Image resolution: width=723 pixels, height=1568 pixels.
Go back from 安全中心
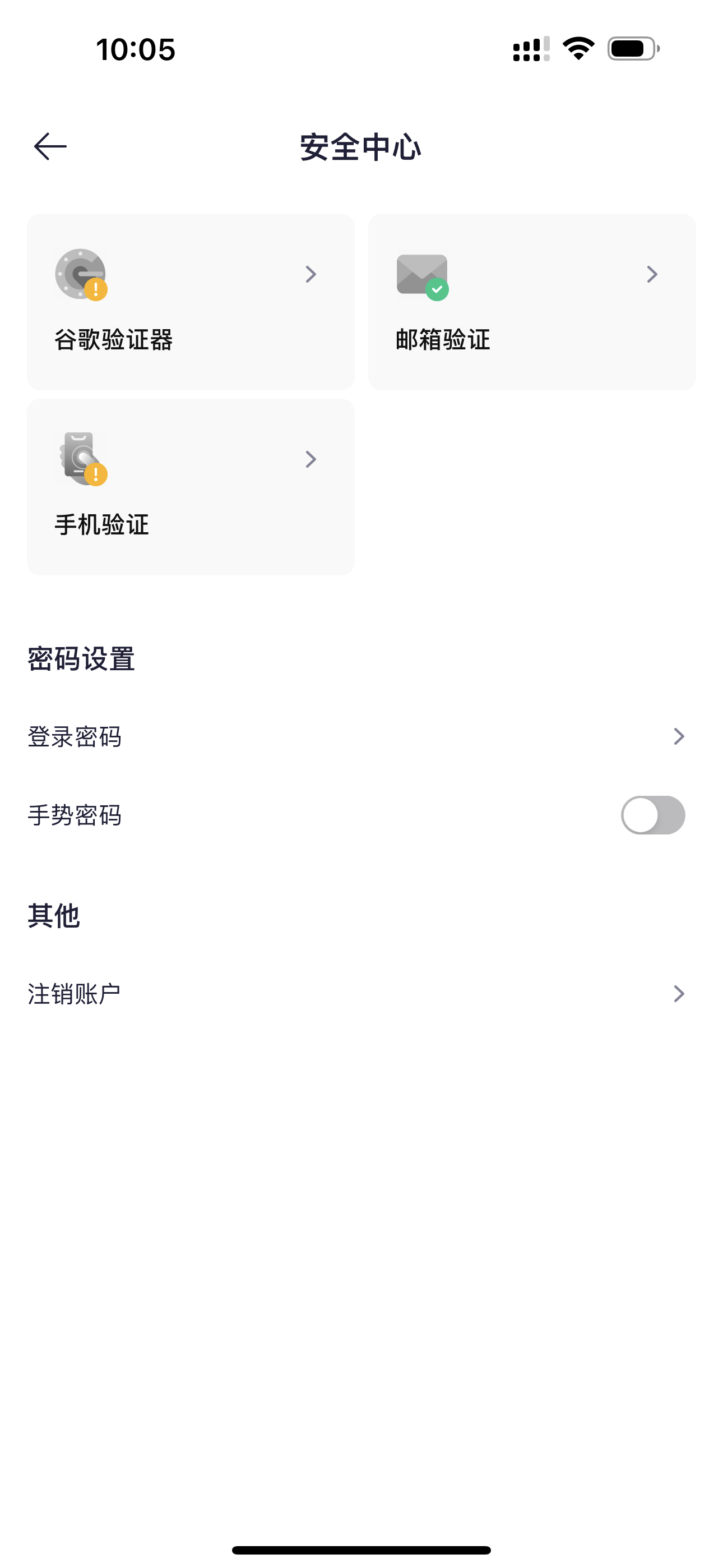click(x=50, y=147)
